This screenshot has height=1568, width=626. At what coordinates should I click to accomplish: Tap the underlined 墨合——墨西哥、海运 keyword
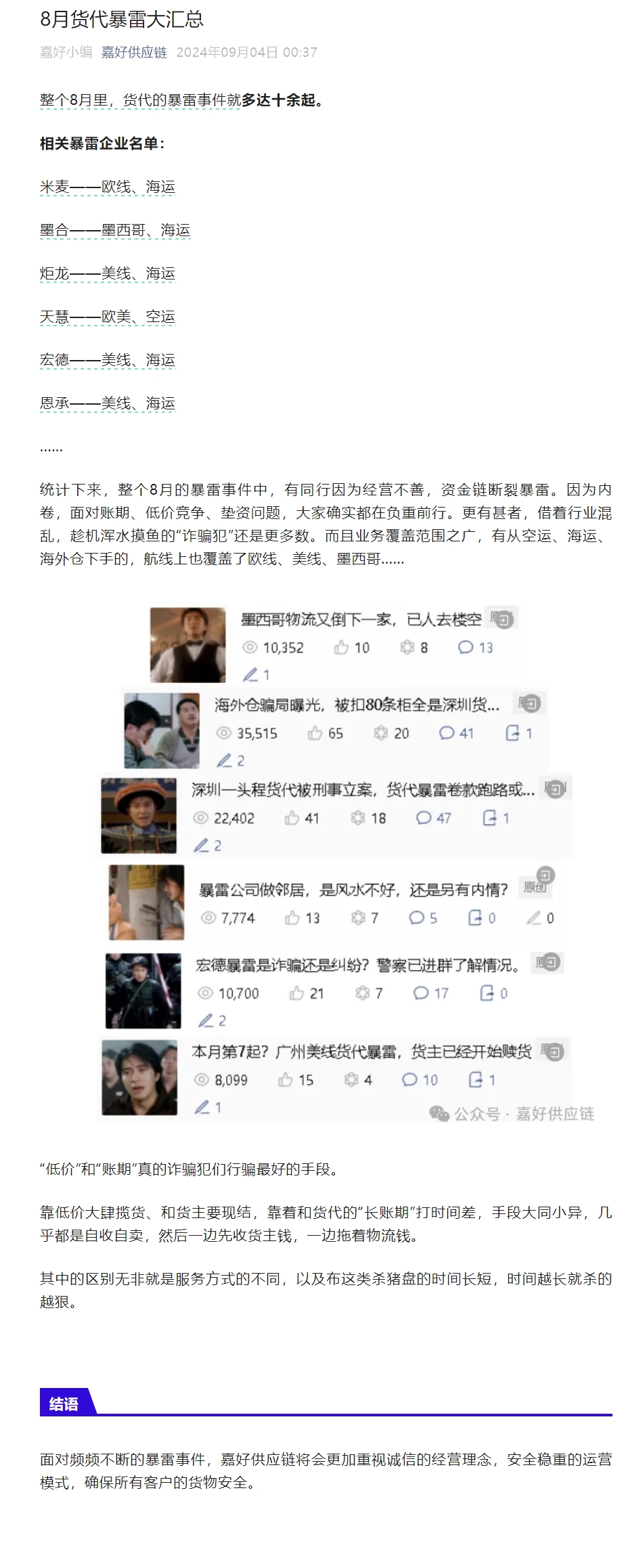coord(115,230)
